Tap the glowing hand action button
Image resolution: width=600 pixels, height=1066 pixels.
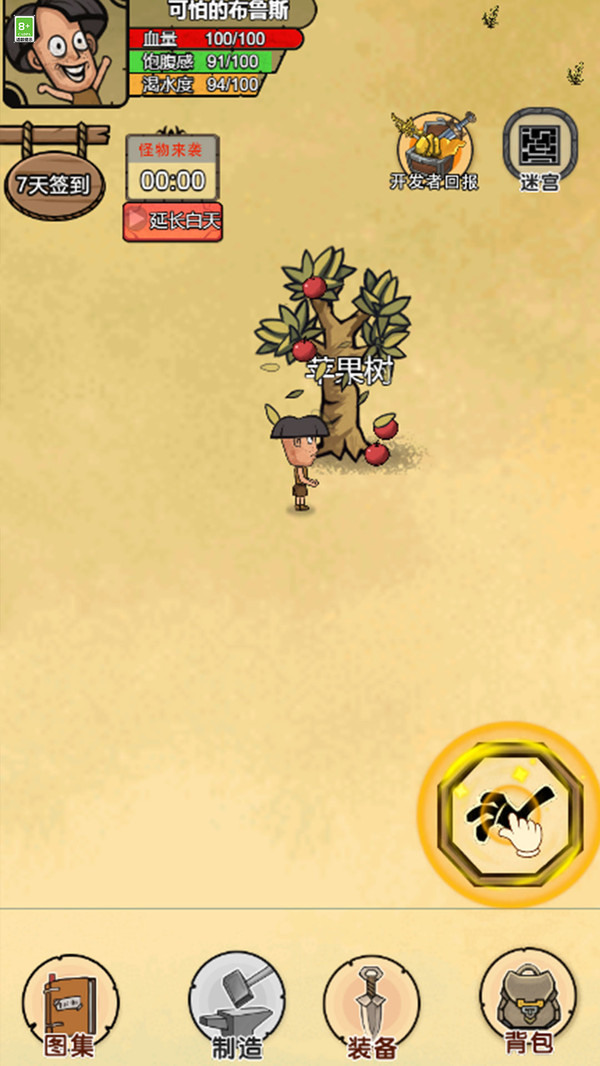(509, 814)
